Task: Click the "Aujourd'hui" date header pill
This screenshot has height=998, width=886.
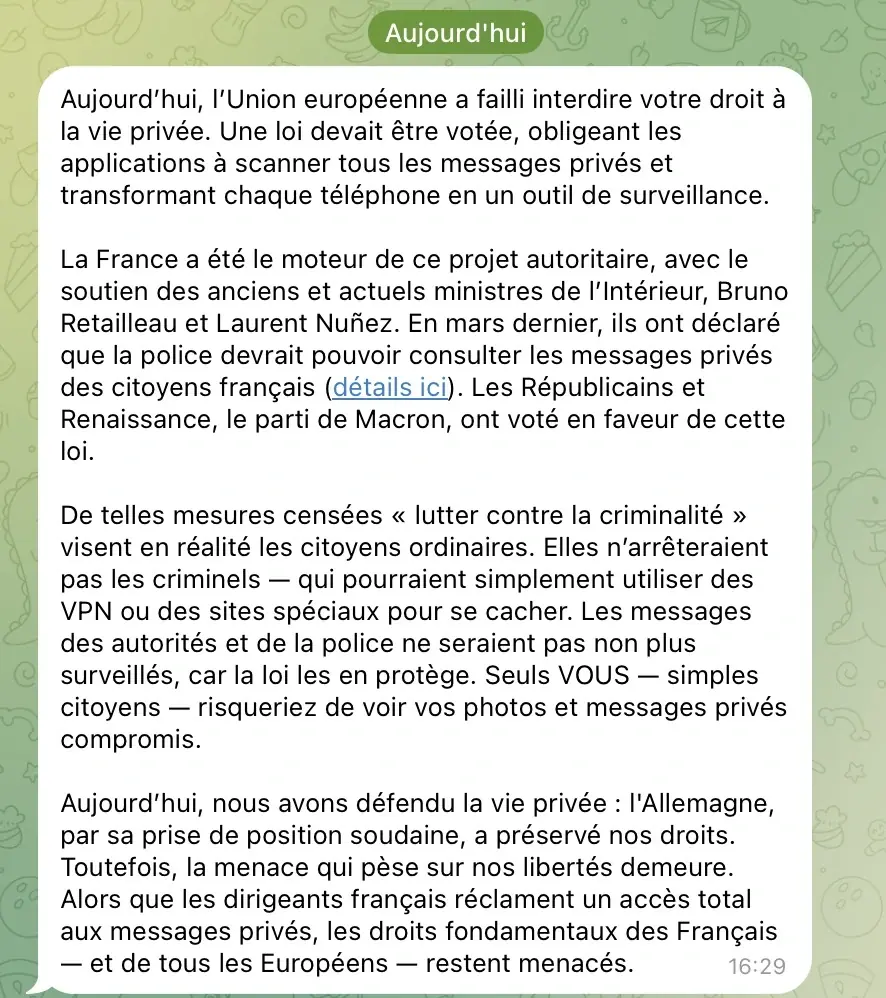Action: pos(455,32)
